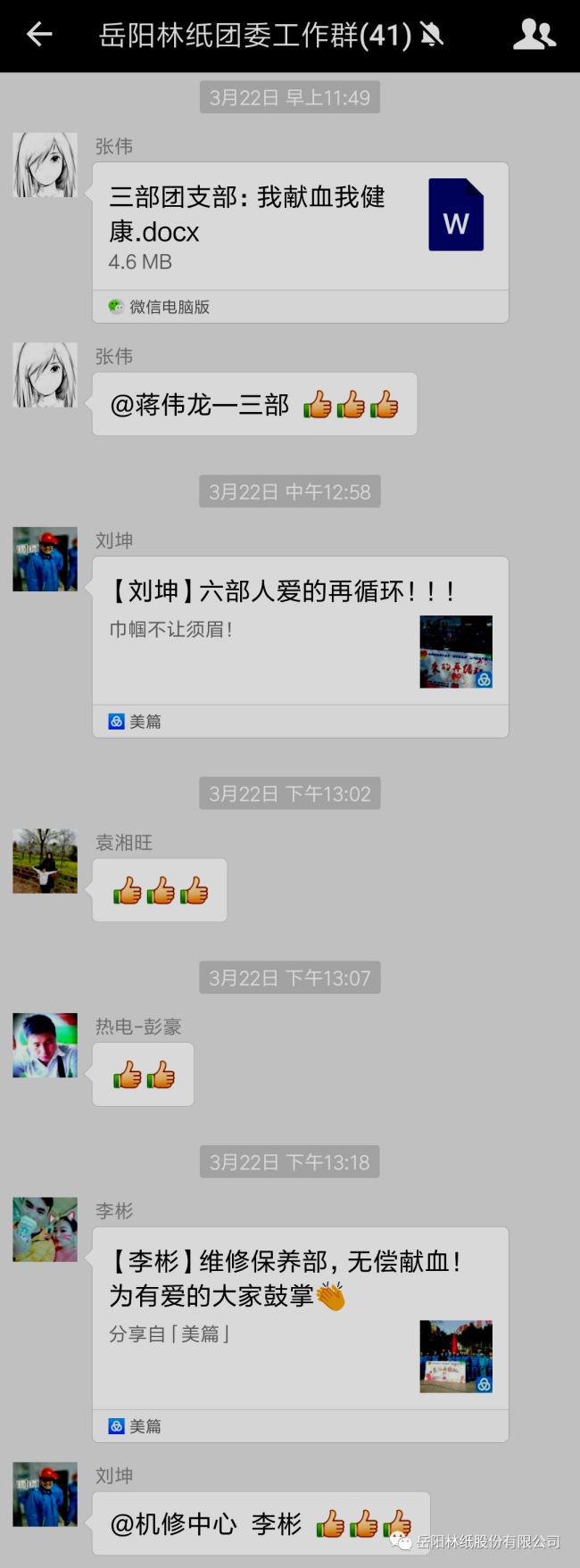
Task: Open group members info icon
Action: pos(534,35)
